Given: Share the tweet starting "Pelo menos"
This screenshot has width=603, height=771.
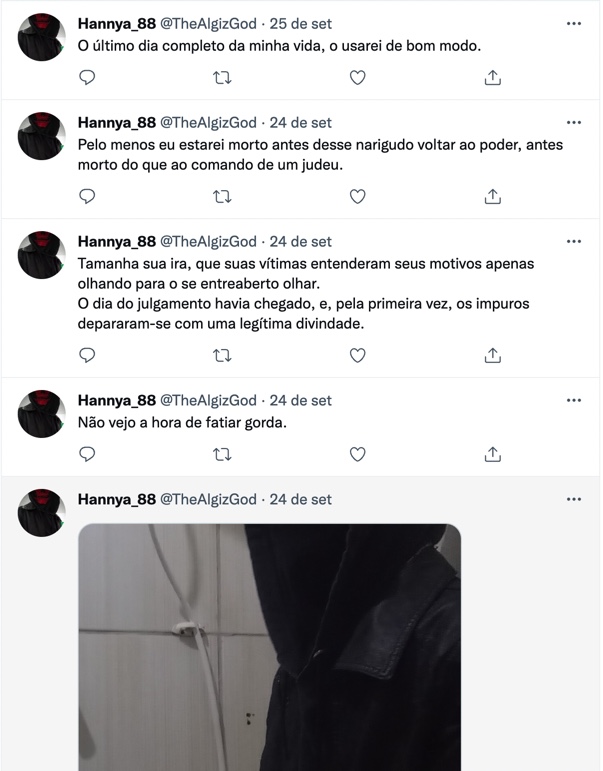Looking at the screenshot, I should pyautogui.click(x=492, y=196).
